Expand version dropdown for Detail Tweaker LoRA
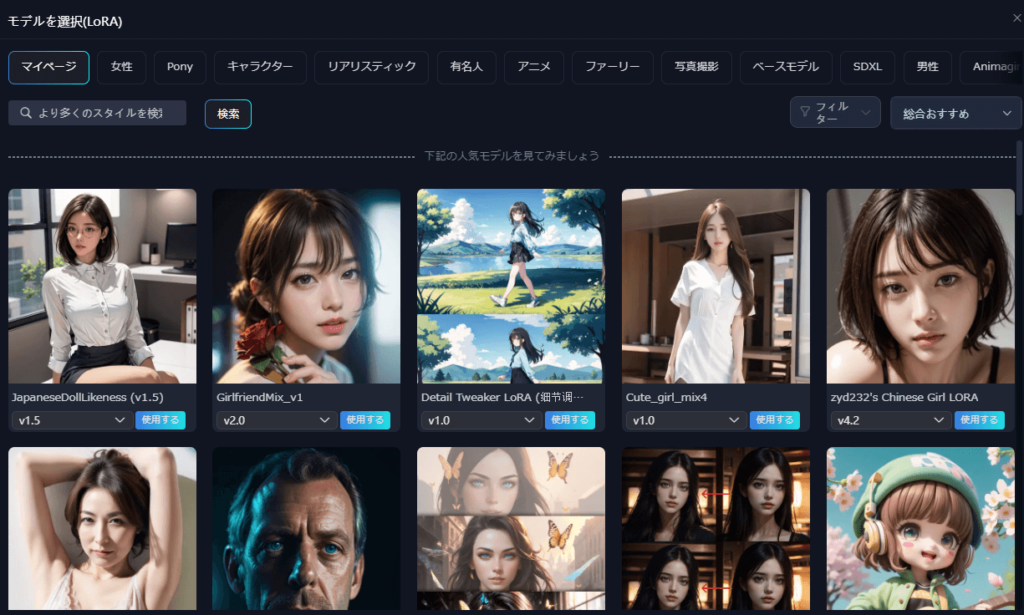 (479, 420)
